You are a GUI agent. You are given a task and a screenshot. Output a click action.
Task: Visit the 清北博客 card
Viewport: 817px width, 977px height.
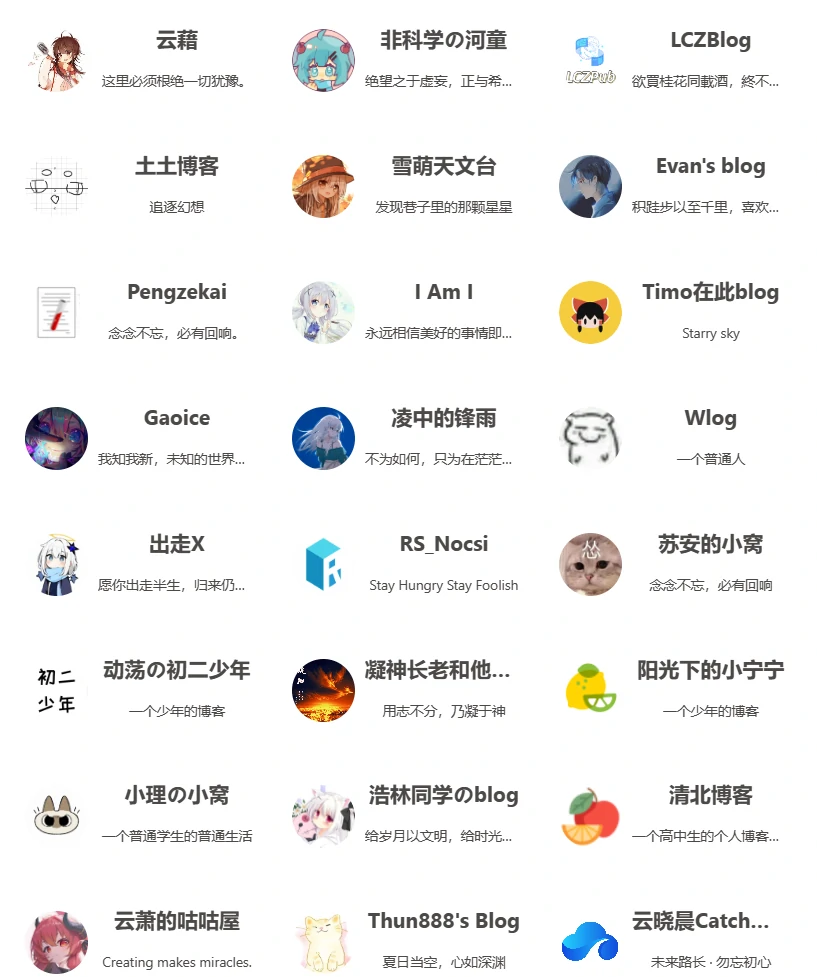[710, 796]
